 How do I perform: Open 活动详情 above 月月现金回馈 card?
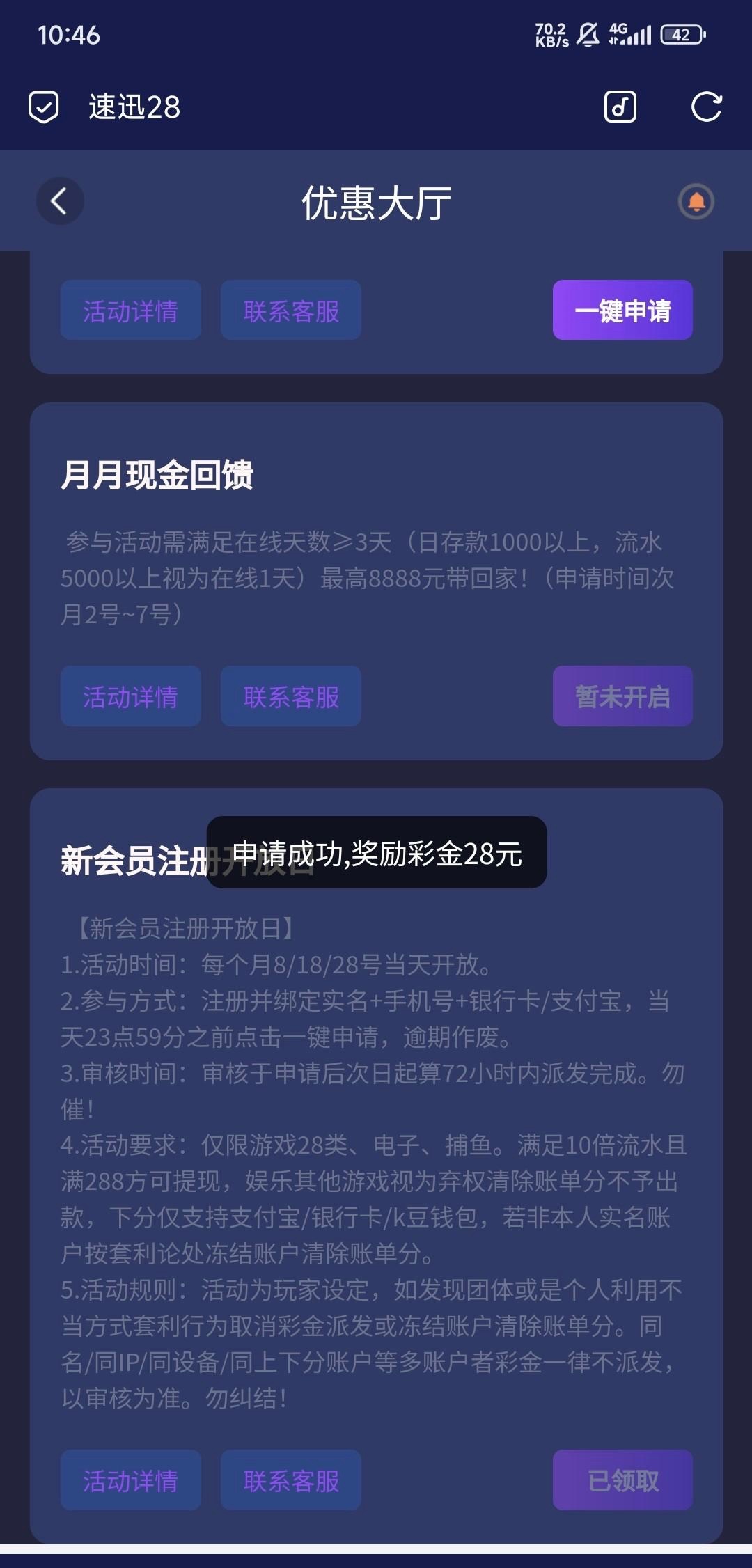130,311
